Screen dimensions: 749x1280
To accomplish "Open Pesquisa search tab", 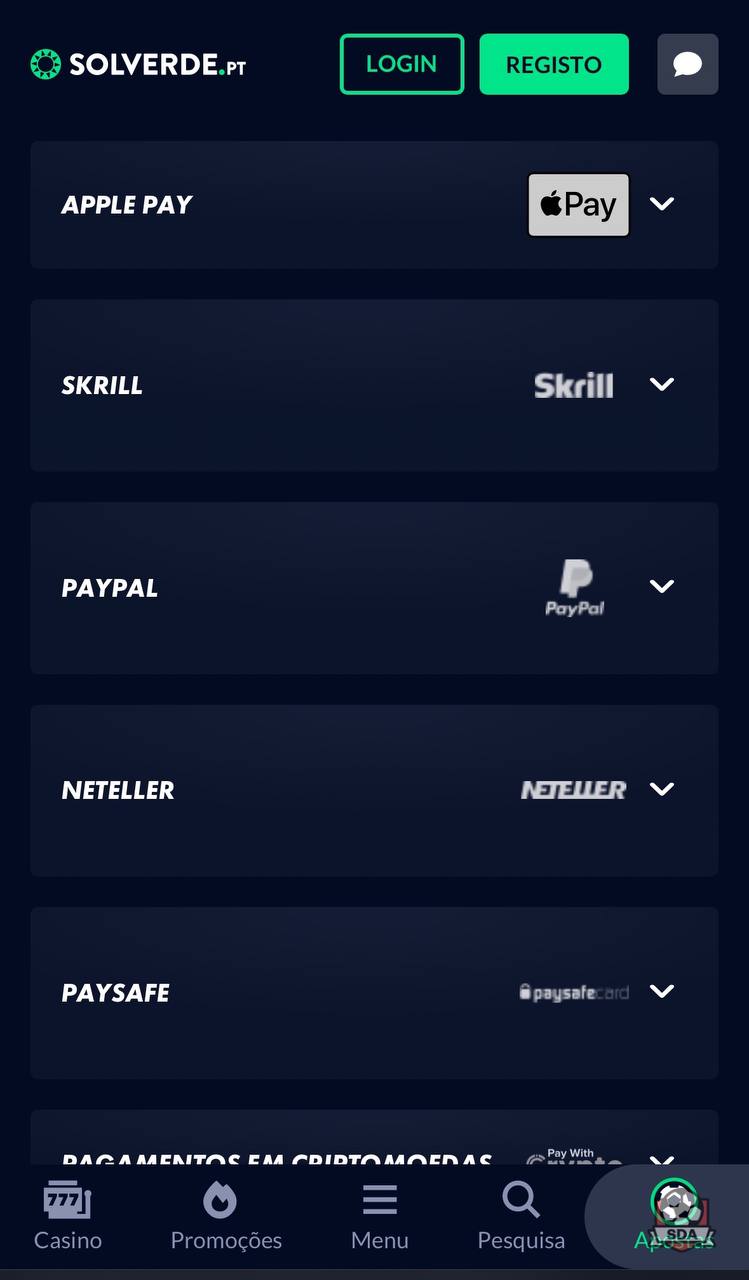I will [521, 1215].
